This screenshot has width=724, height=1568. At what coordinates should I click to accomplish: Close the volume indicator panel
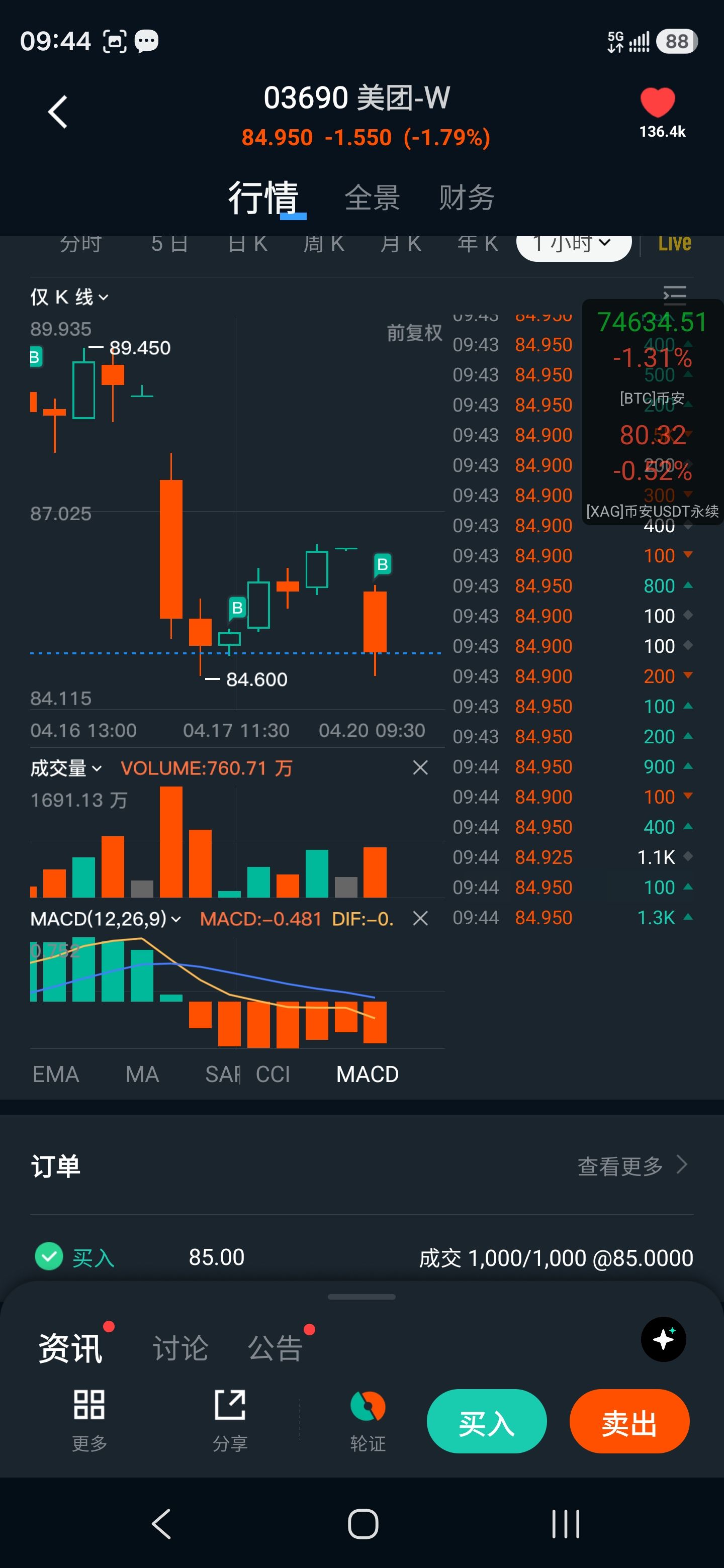point(420,767)
